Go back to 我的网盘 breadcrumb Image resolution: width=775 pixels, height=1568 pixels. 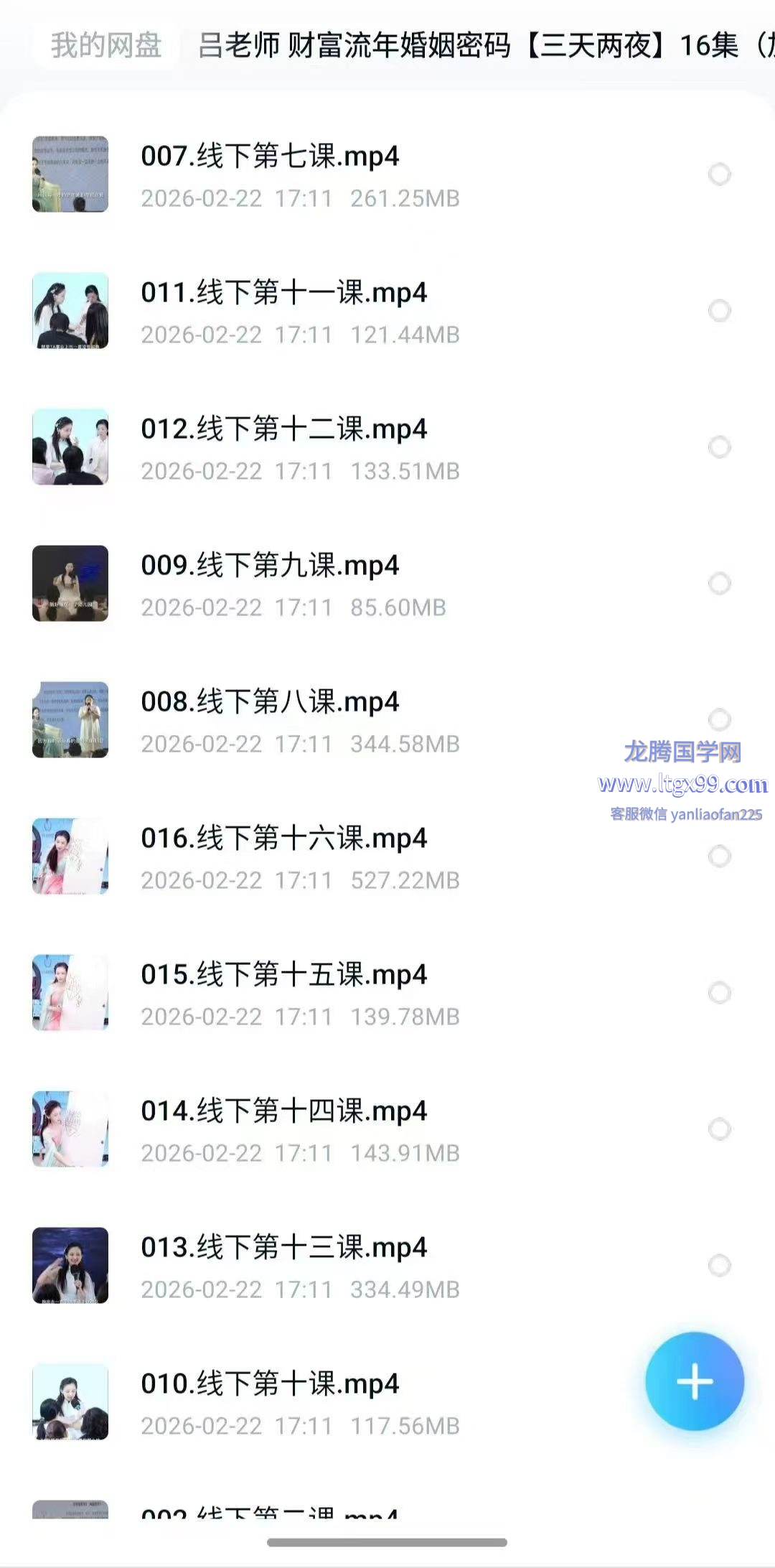(x=105, y=45)
